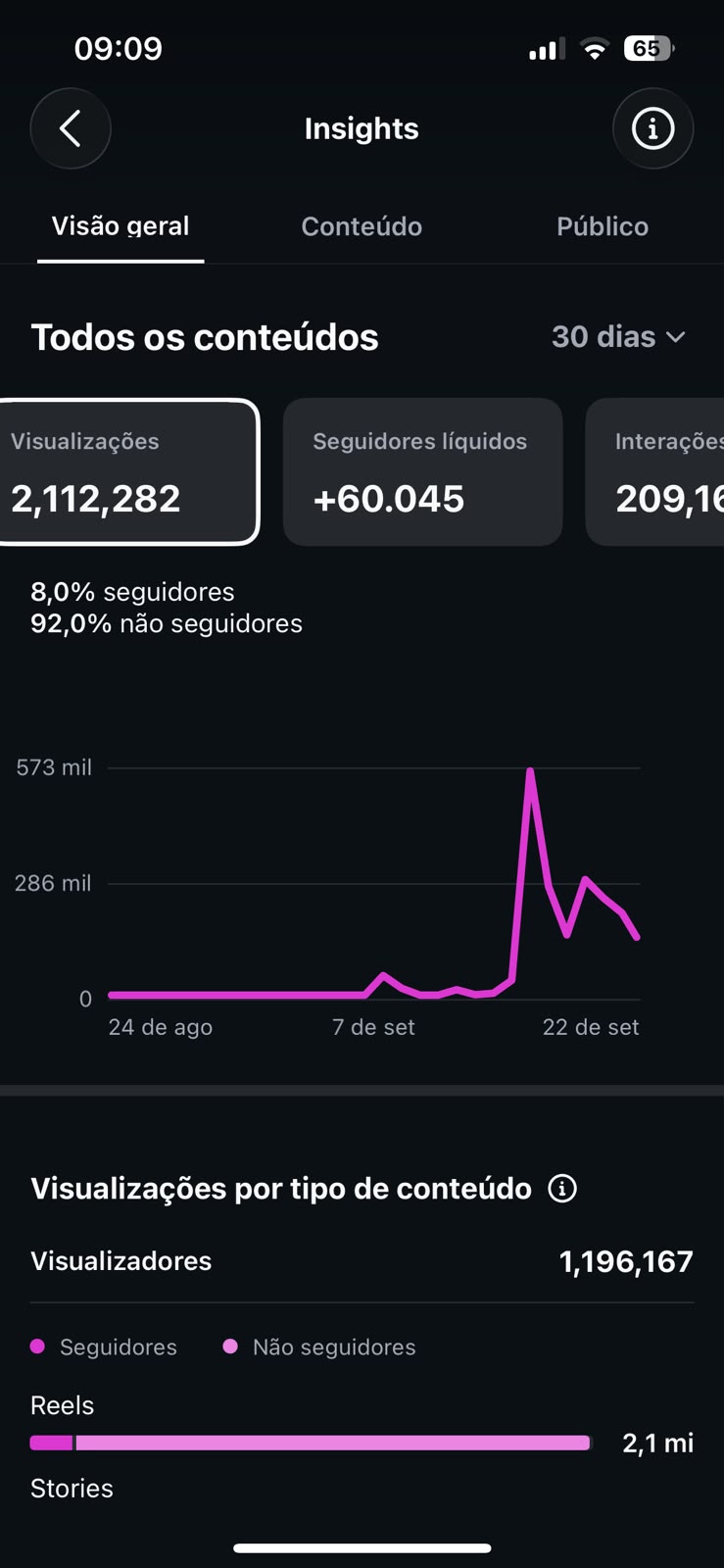Image resolution: width=724 pixels, height=1568 pixels.
Task: Switch to the Público tab
Action: [x=603, y=226]
